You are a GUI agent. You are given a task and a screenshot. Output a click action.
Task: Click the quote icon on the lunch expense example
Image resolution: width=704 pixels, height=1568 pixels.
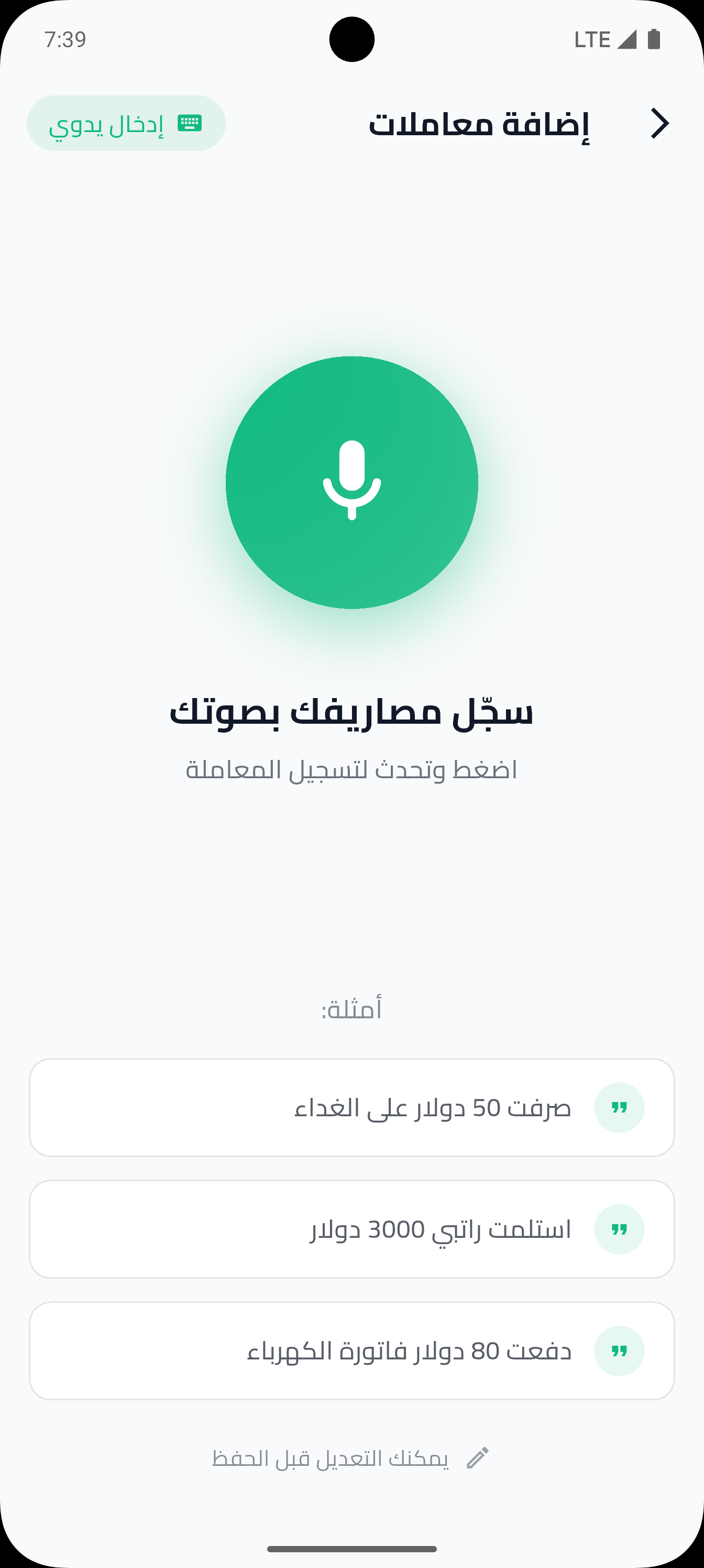coord(620,1108)
